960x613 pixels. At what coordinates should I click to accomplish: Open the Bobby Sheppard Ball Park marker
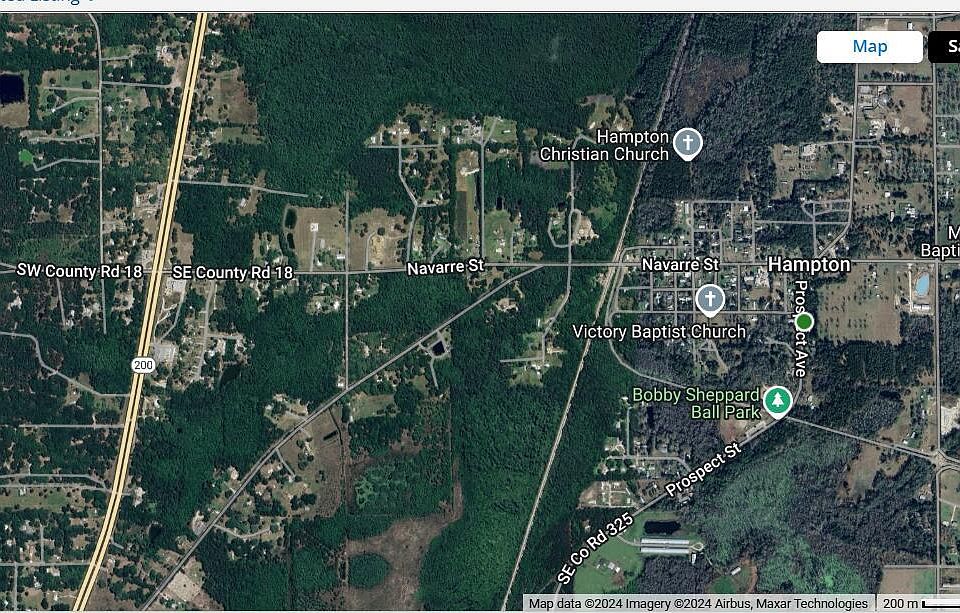777,401
